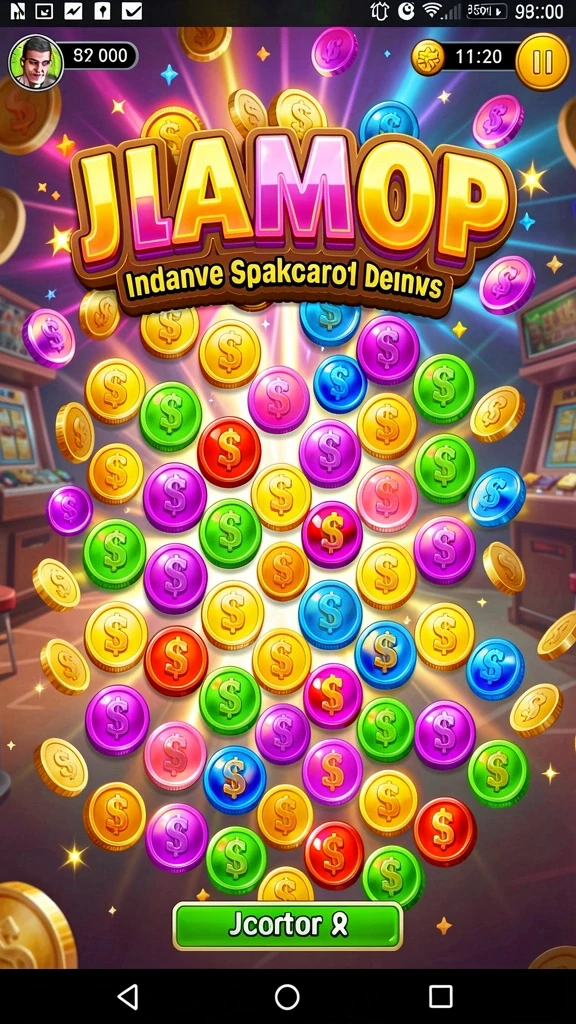This screenshot has width=576, height=1024.
Task: Tap the green Jcortor button
Action: point(287,925)
